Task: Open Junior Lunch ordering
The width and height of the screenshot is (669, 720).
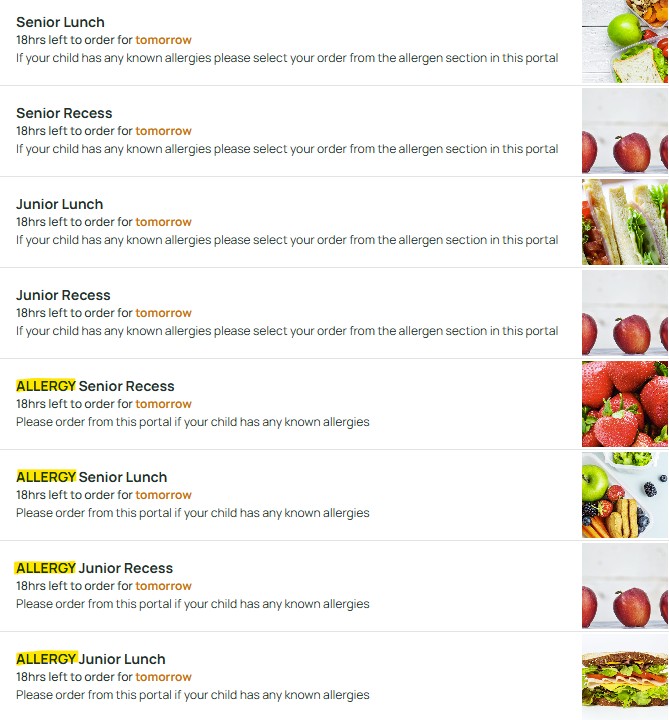Action: coord(60,204)
